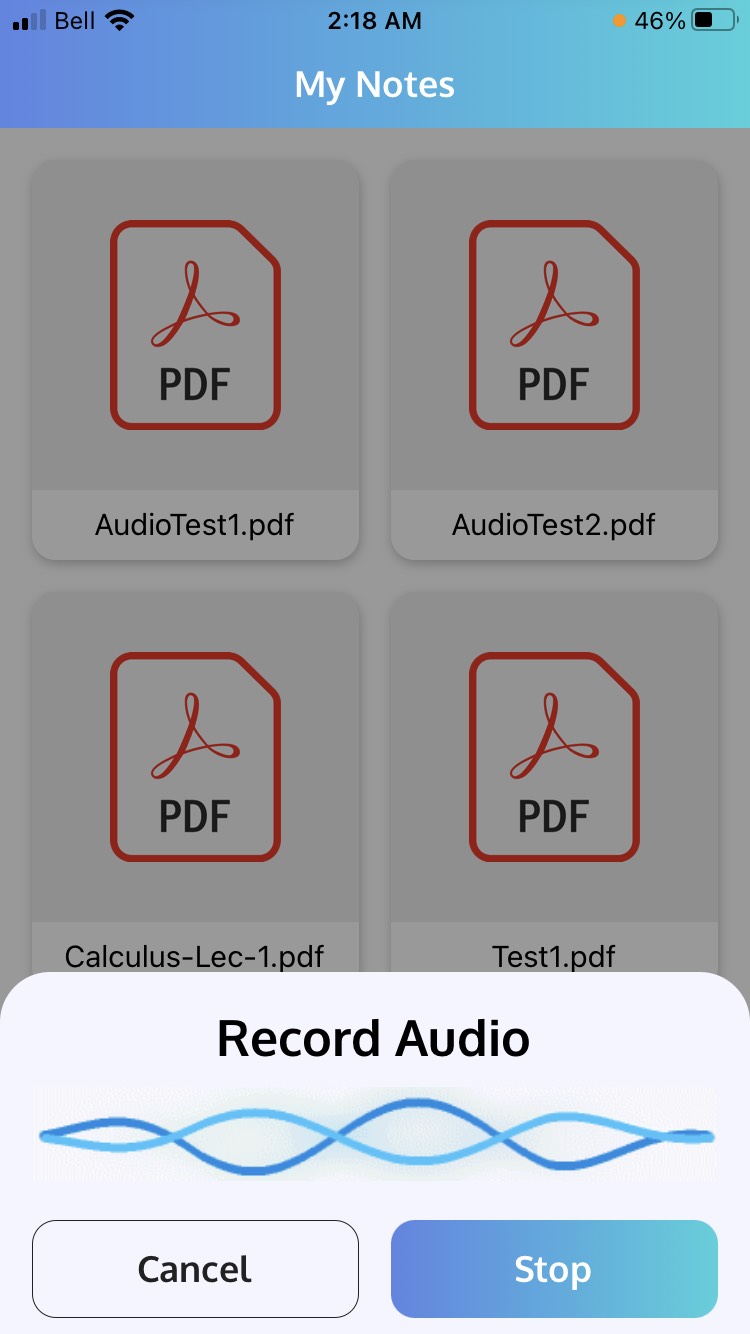
Task: Open AudioTest2.pdf note
Action: (554, 360)
